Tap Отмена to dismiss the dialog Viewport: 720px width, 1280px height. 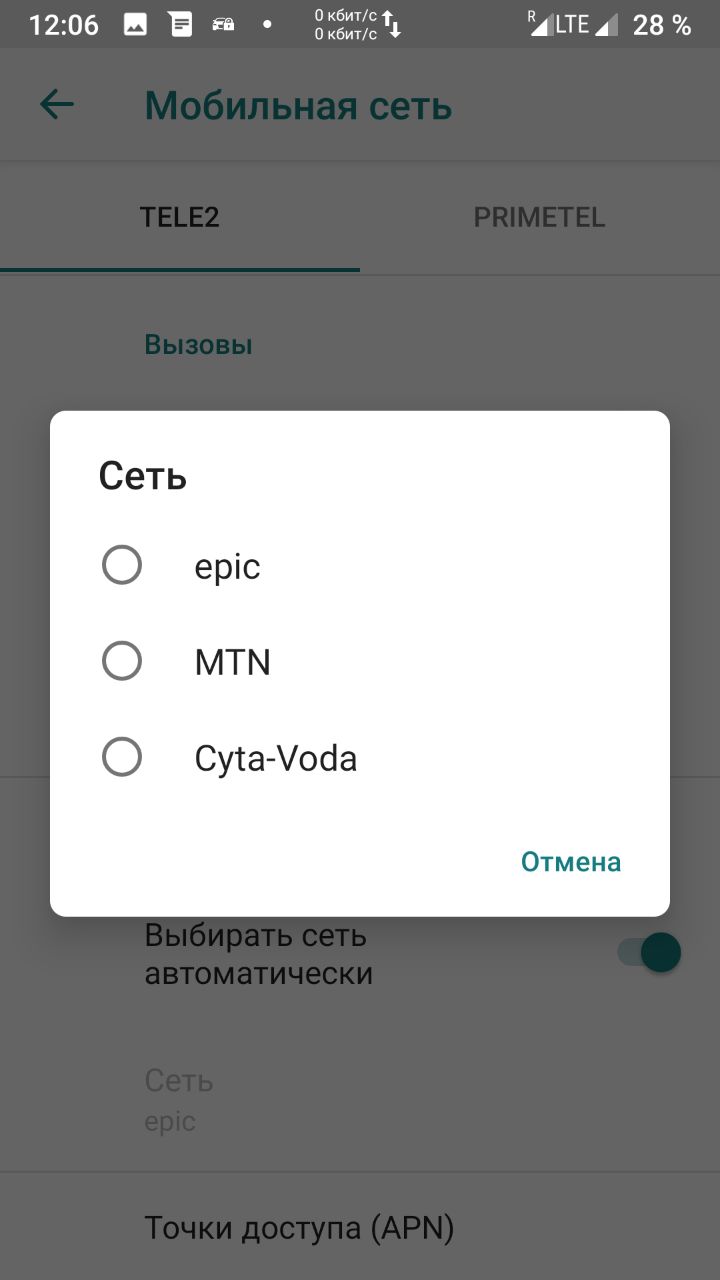point(570,862)
